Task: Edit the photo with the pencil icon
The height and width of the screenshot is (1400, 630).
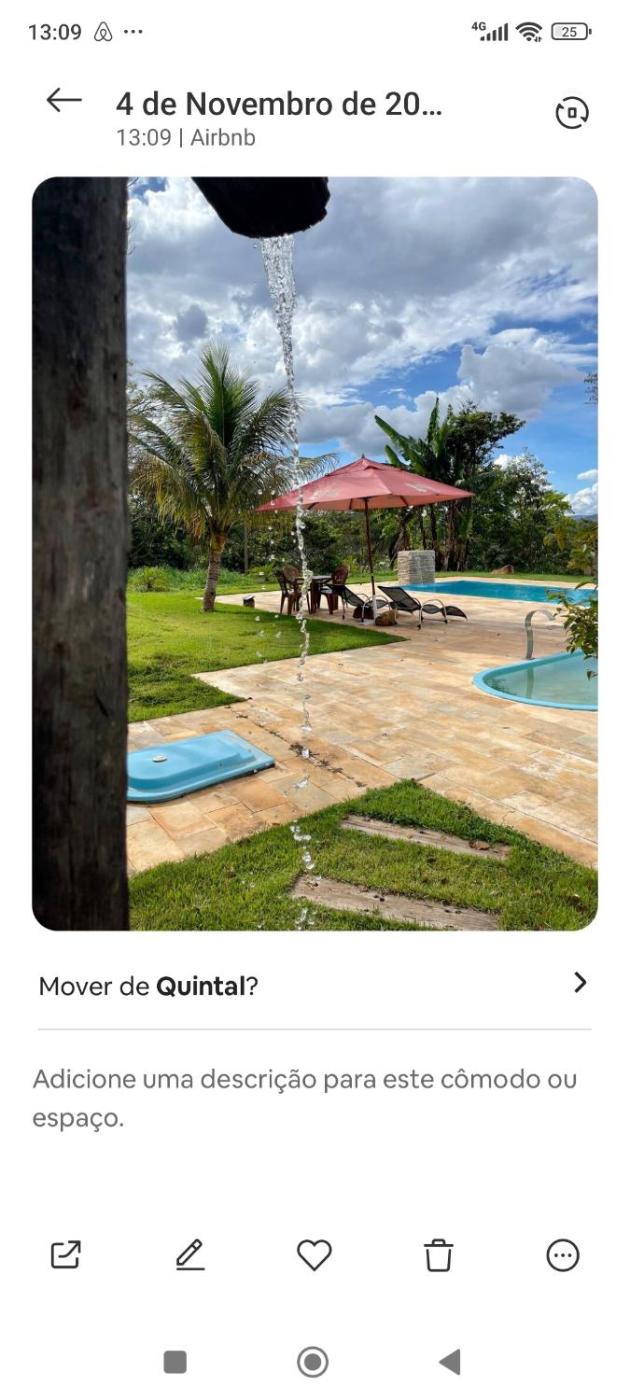Action: point(190,1255)
